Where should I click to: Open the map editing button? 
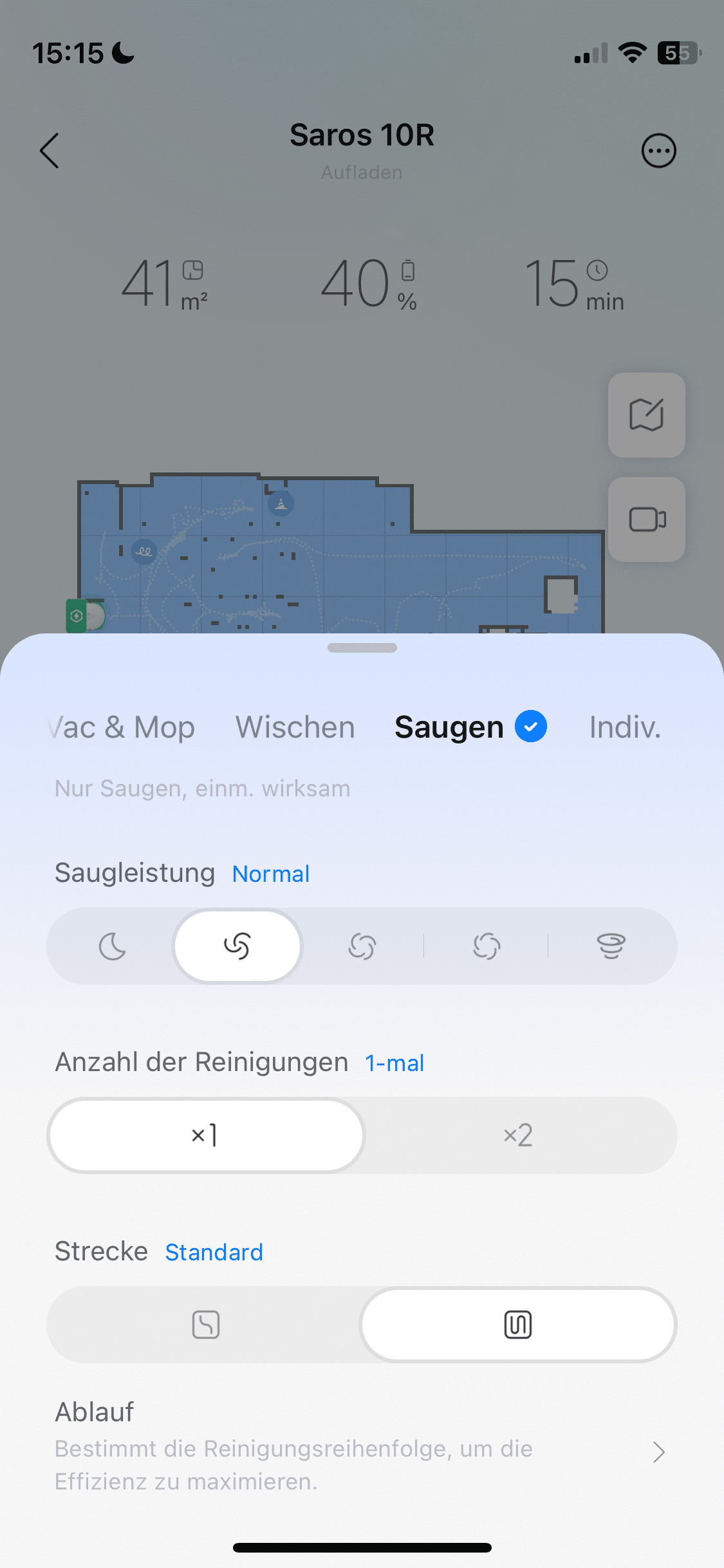(x=646, y=415)
